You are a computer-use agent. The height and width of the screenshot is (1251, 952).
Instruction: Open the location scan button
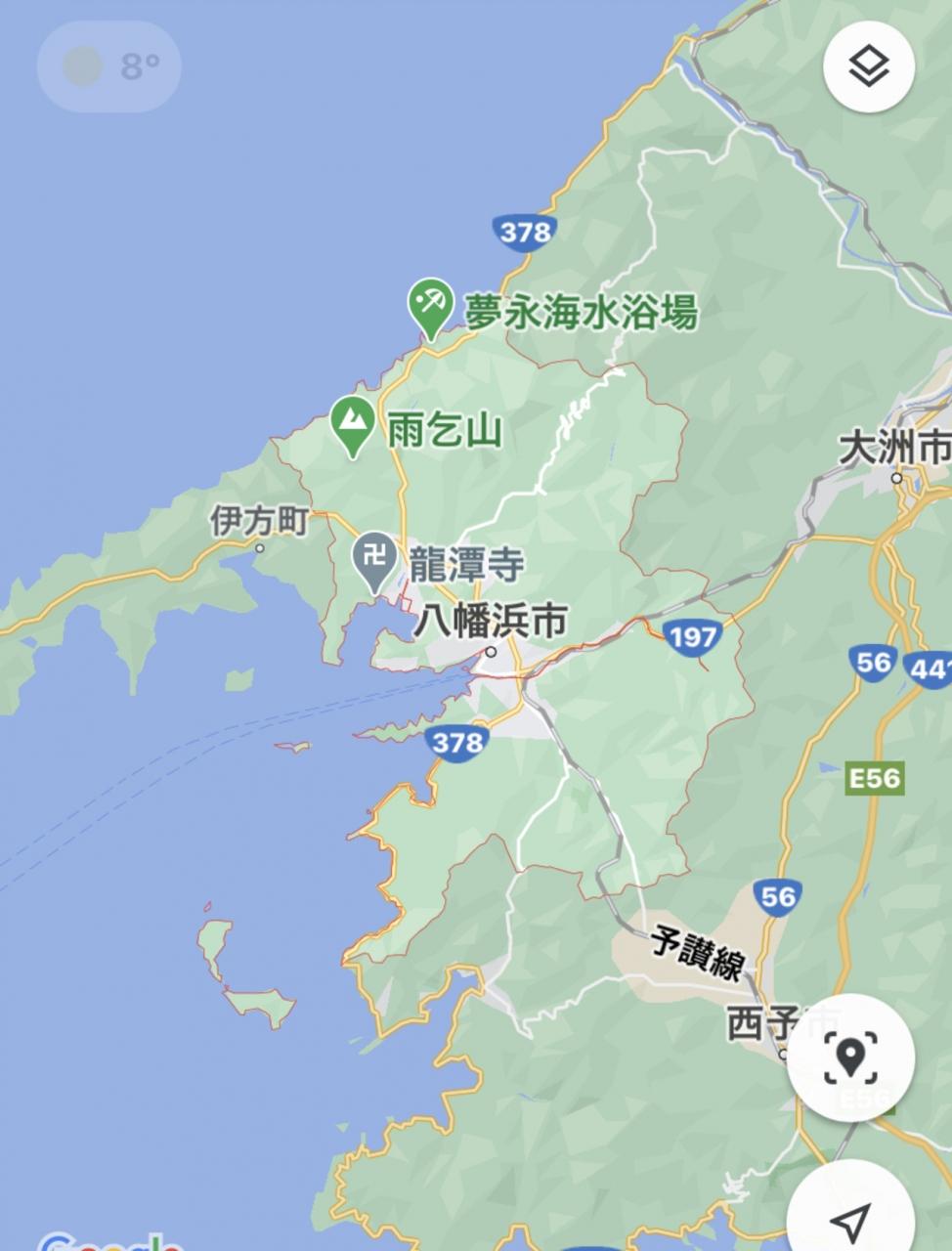(x=850, y=1057)
